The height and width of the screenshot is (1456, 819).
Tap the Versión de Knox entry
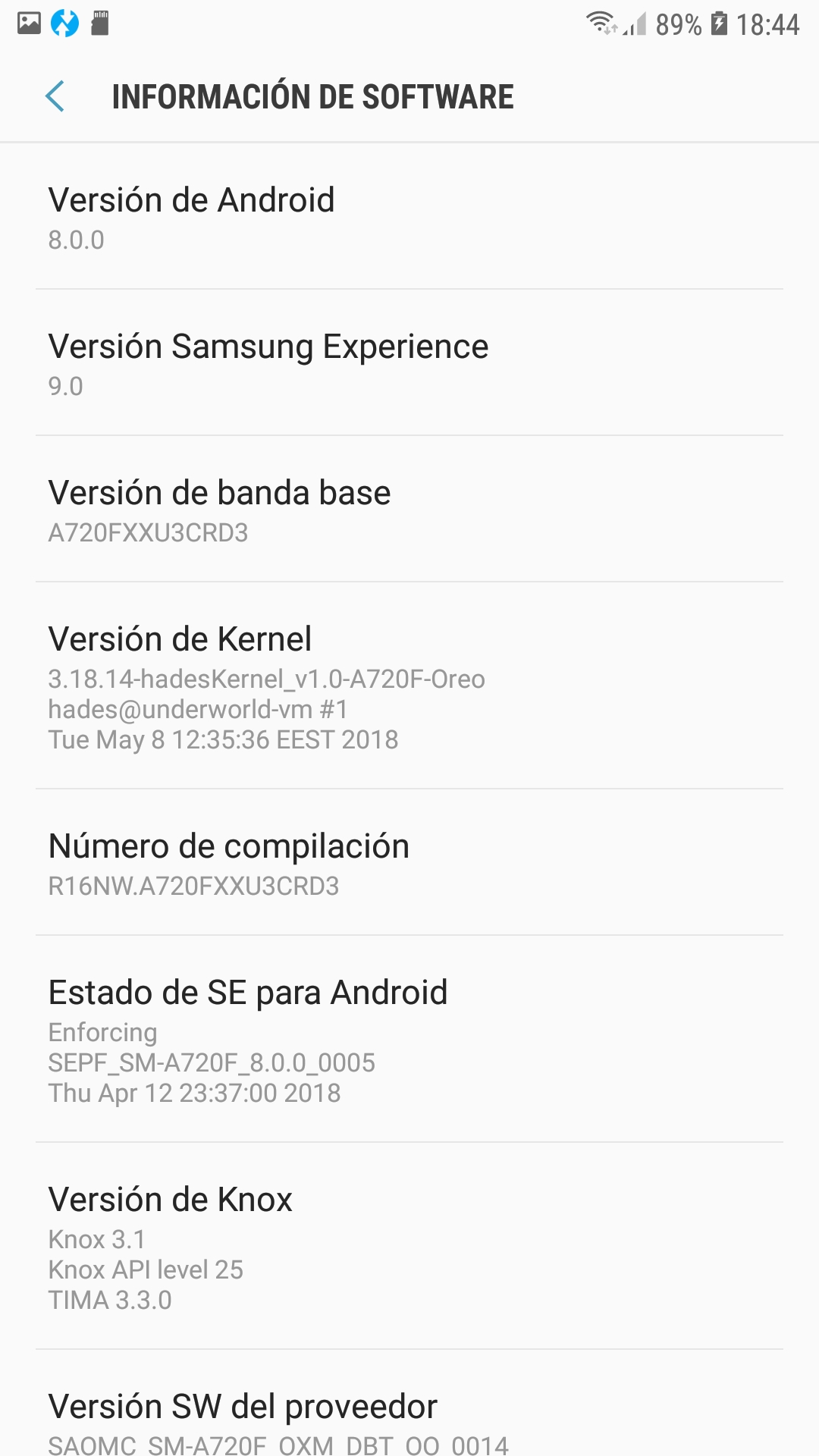409,1247
